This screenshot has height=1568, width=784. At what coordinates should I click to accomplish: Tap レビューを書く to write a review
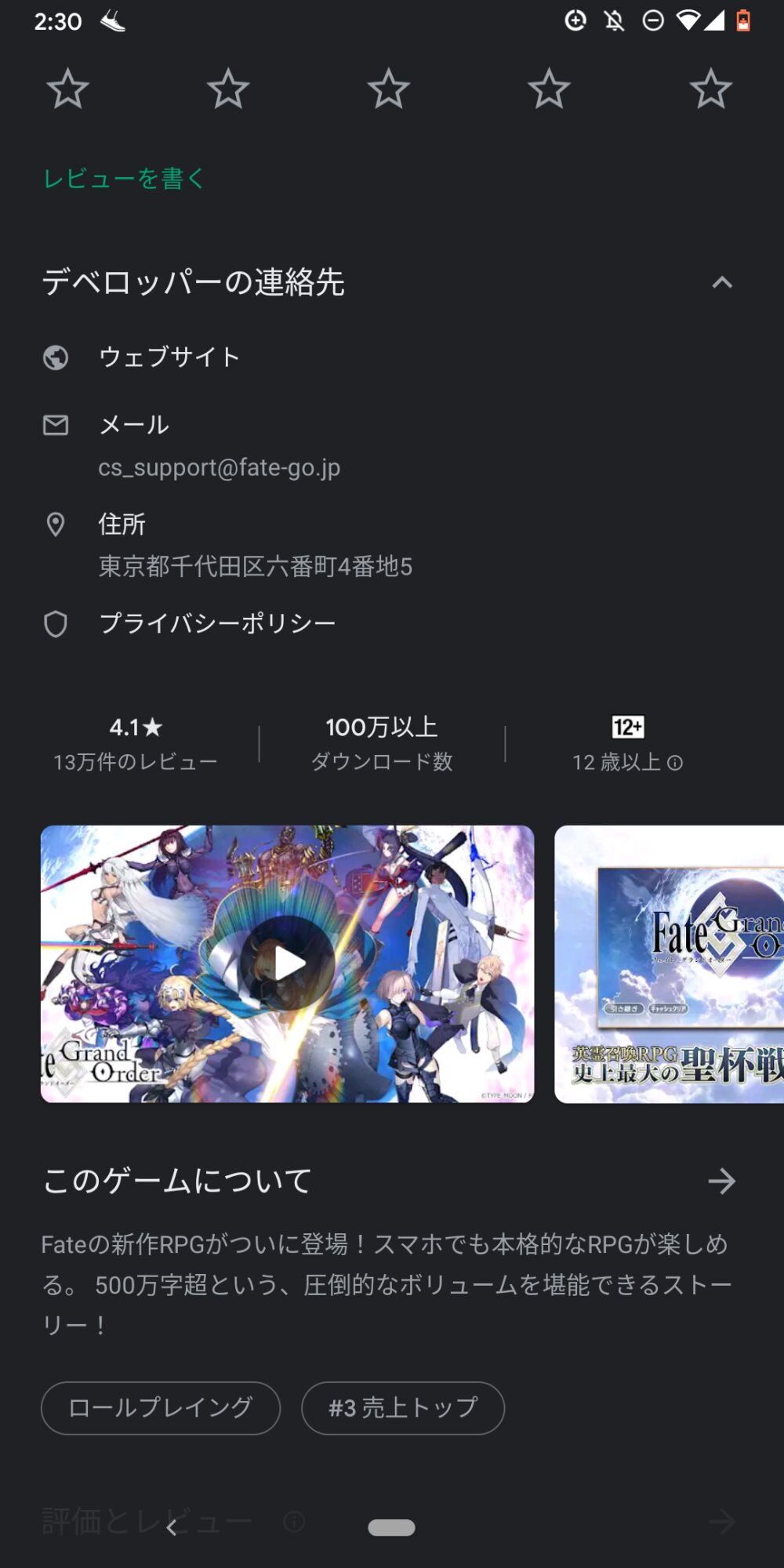(x=124, y=179)
